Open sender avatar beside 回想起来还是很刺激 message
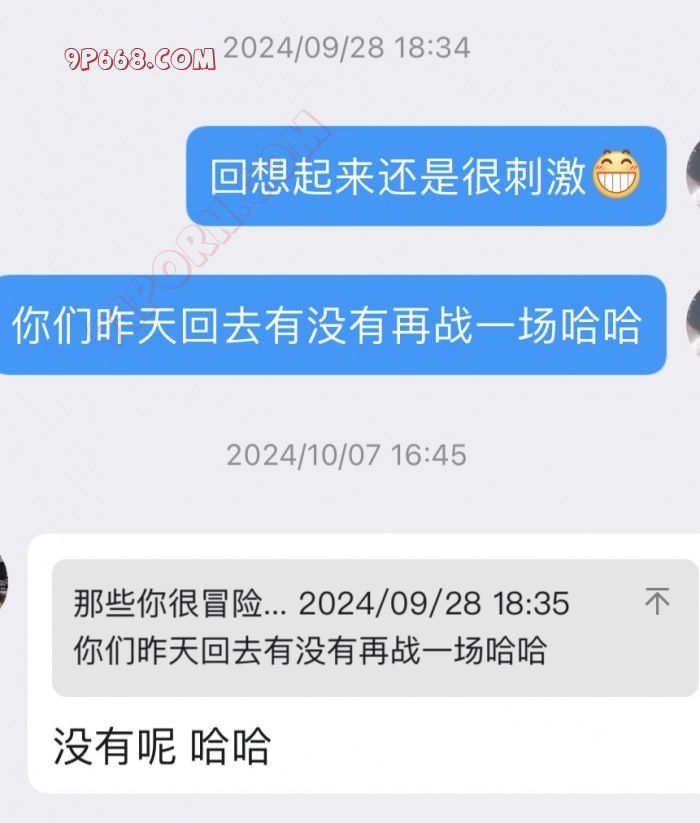 692,175
